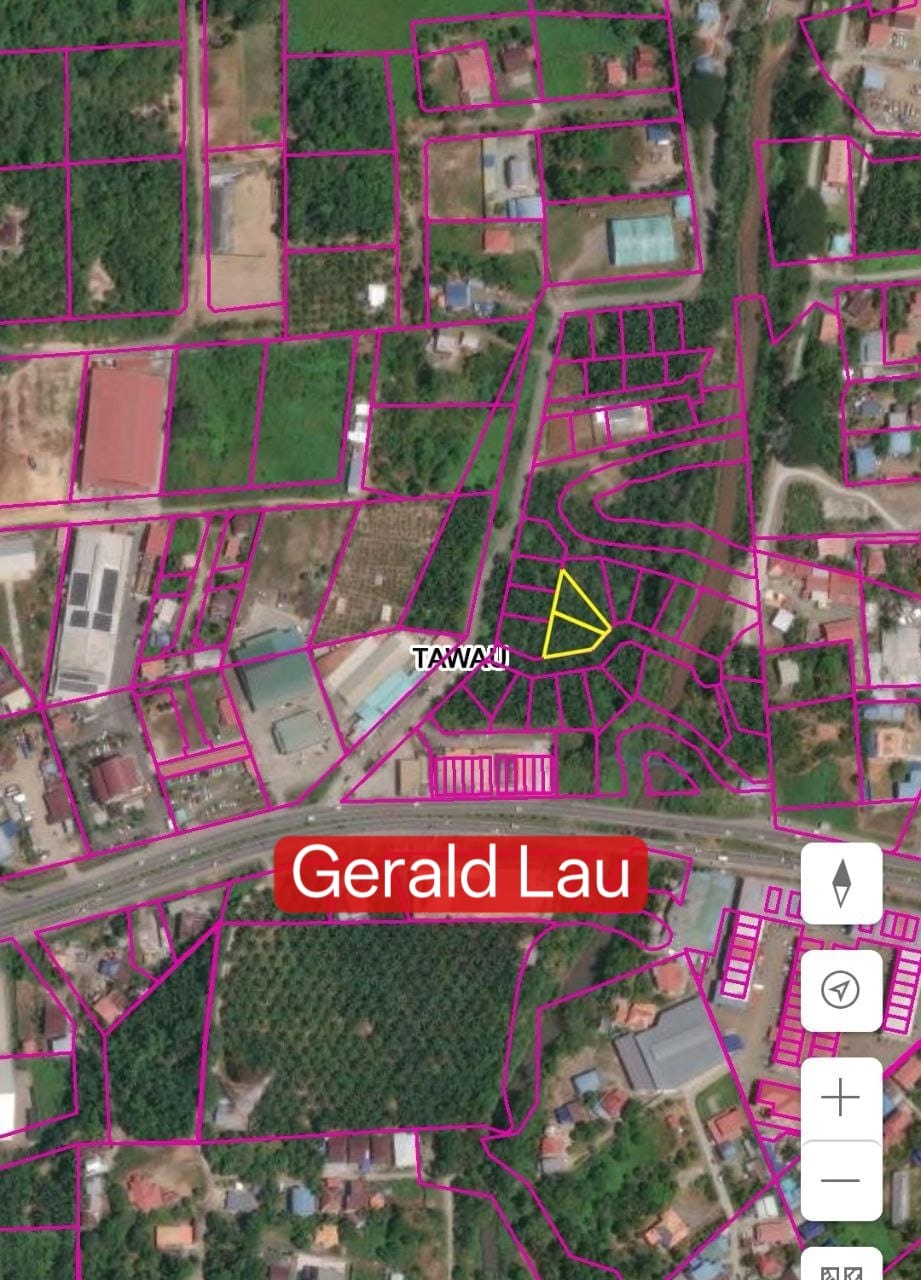The image size is (921, 1280).
Task: Center the map on my location
Action: point(841,990)
